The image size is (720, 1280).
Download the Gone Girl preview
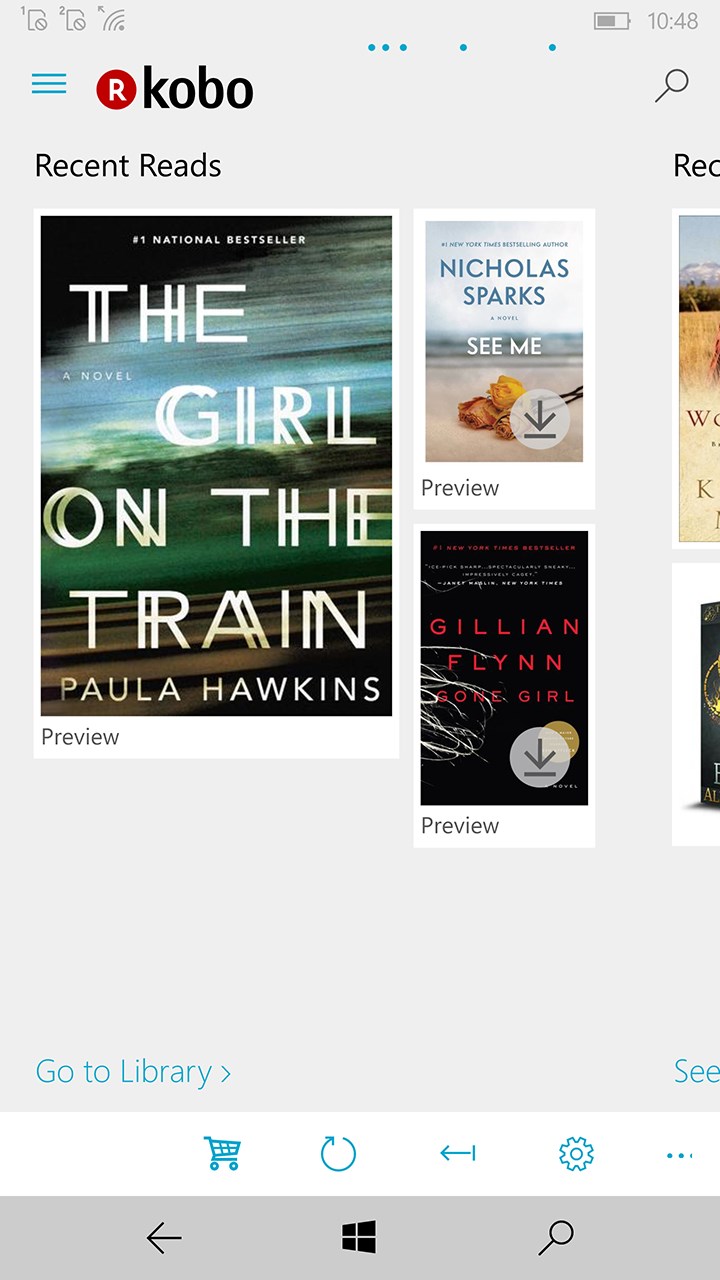point(540,757)
